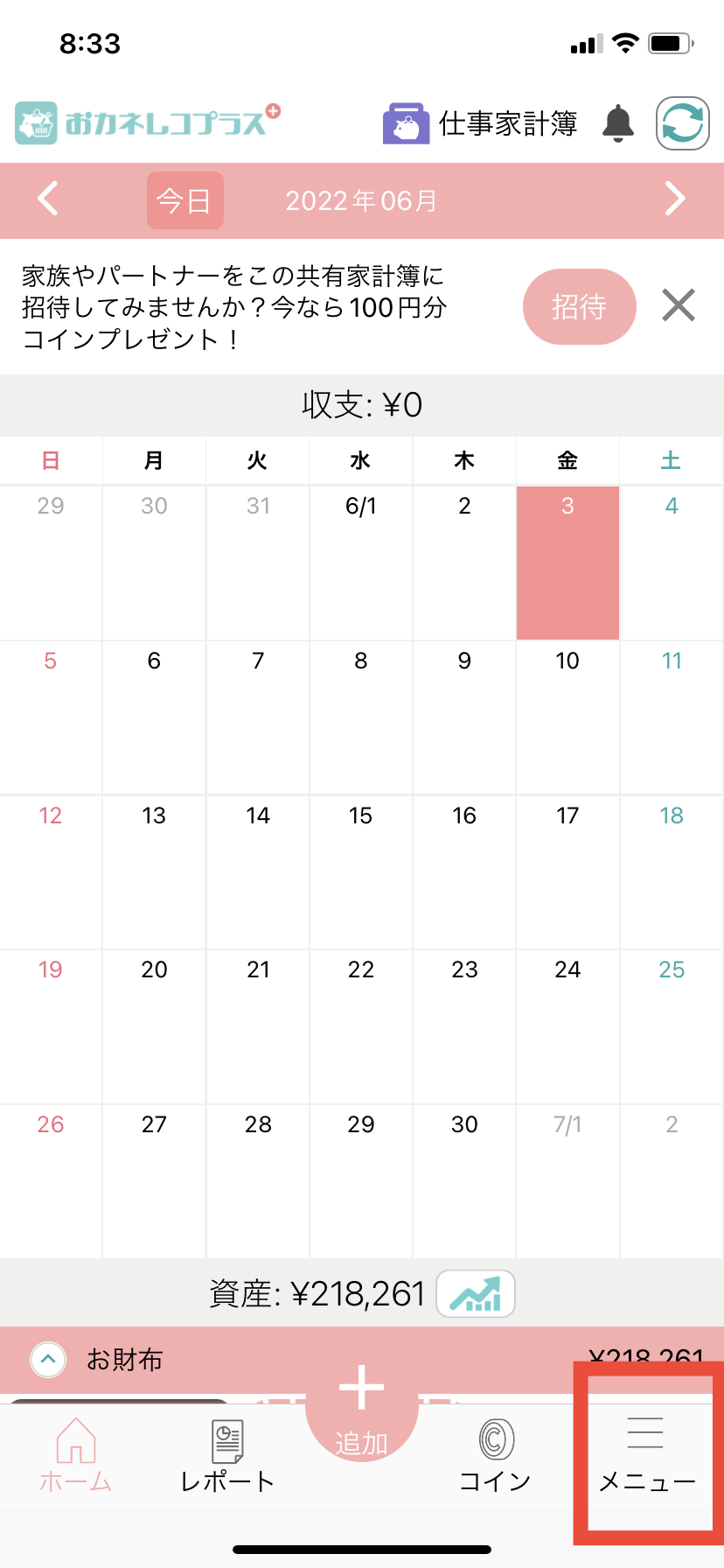Dismiss the invitation banner
Image resolution: width=724 pixels, height=1568 pixels.
678,306
